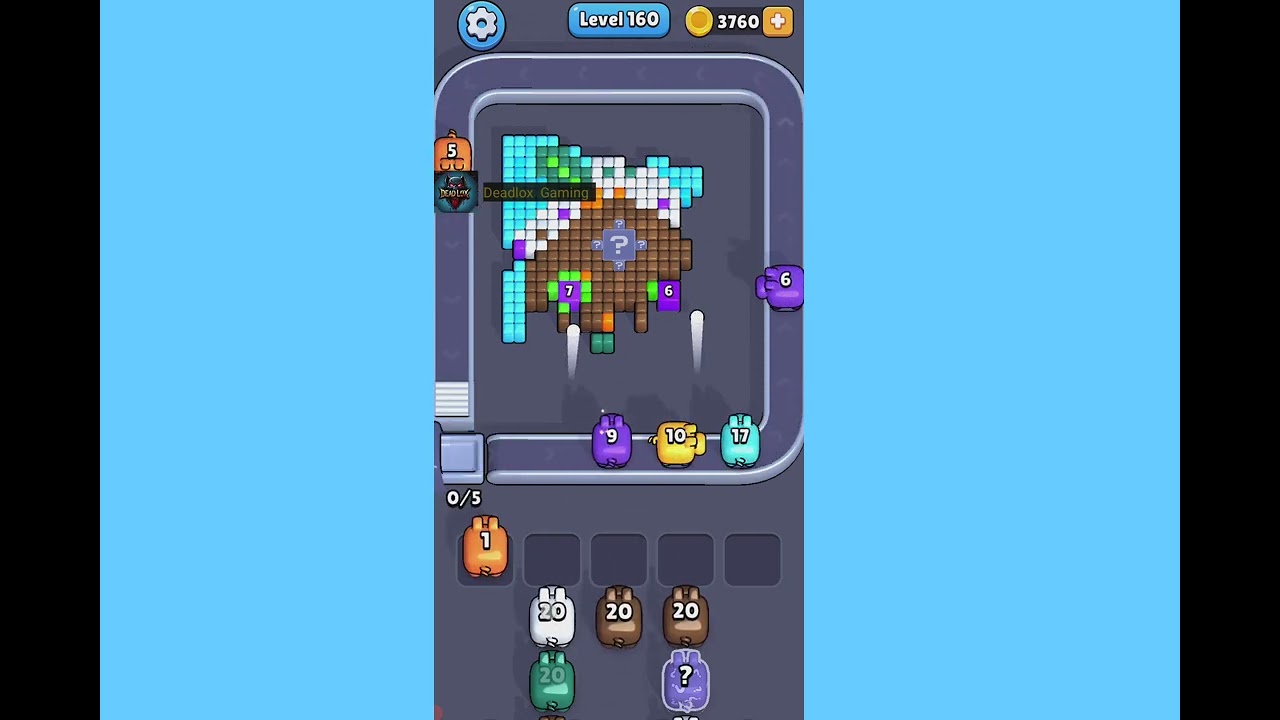
Task: Add more coins with plus button
Action: pyautogui.click(x=778, y=21)
